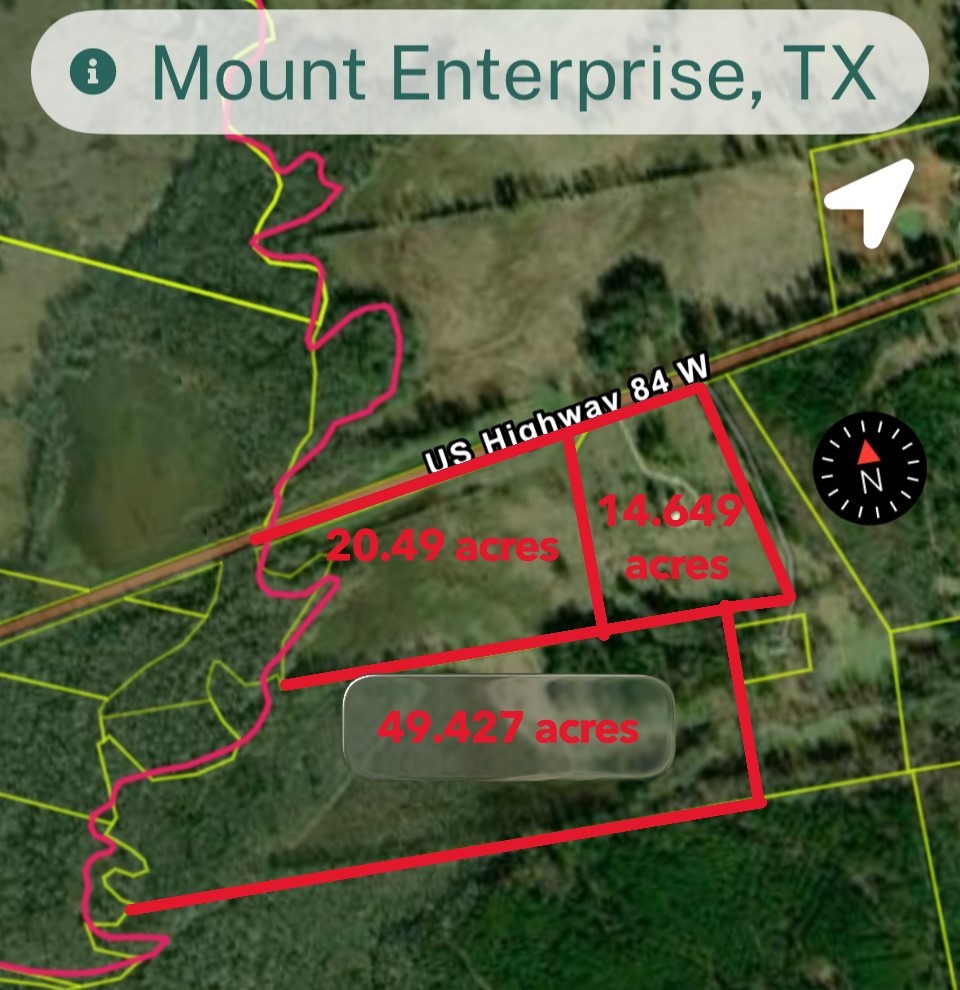960x990 pixels.
Task: Click the Mount Enterprise, TX banner
Action: [480, 72]
